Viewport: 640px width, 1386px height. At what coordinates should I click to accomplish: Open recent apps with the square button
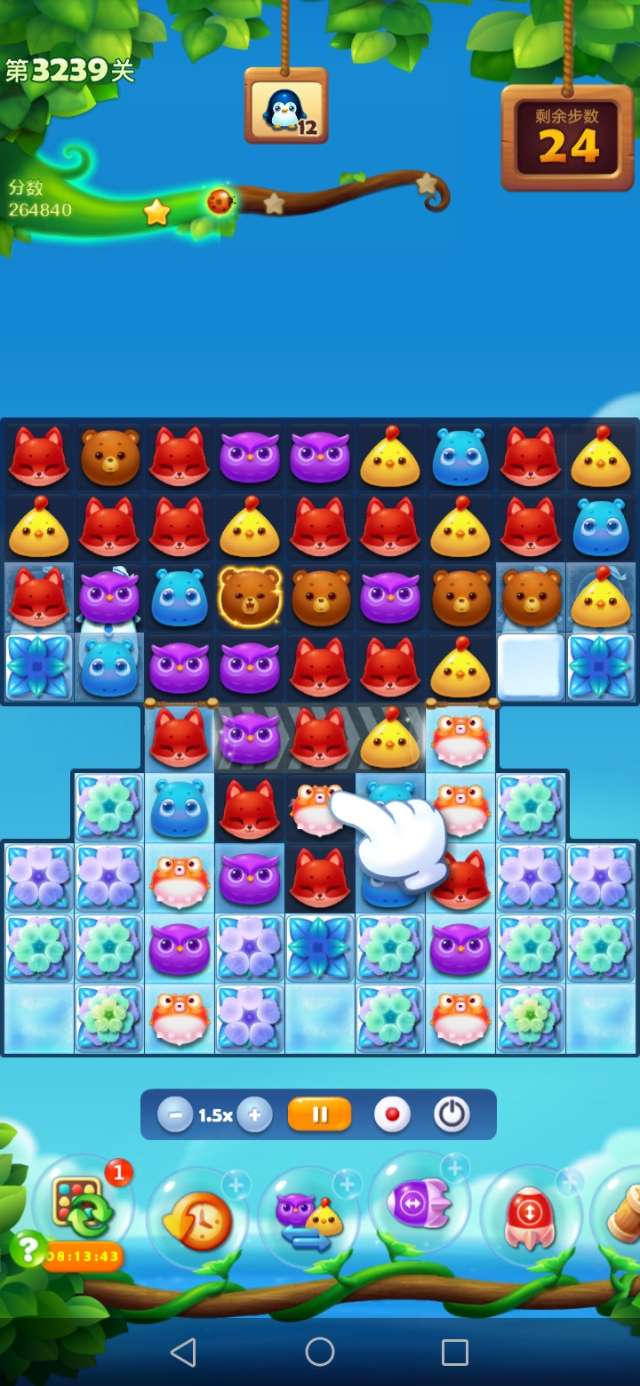(x=455, y=1353)
